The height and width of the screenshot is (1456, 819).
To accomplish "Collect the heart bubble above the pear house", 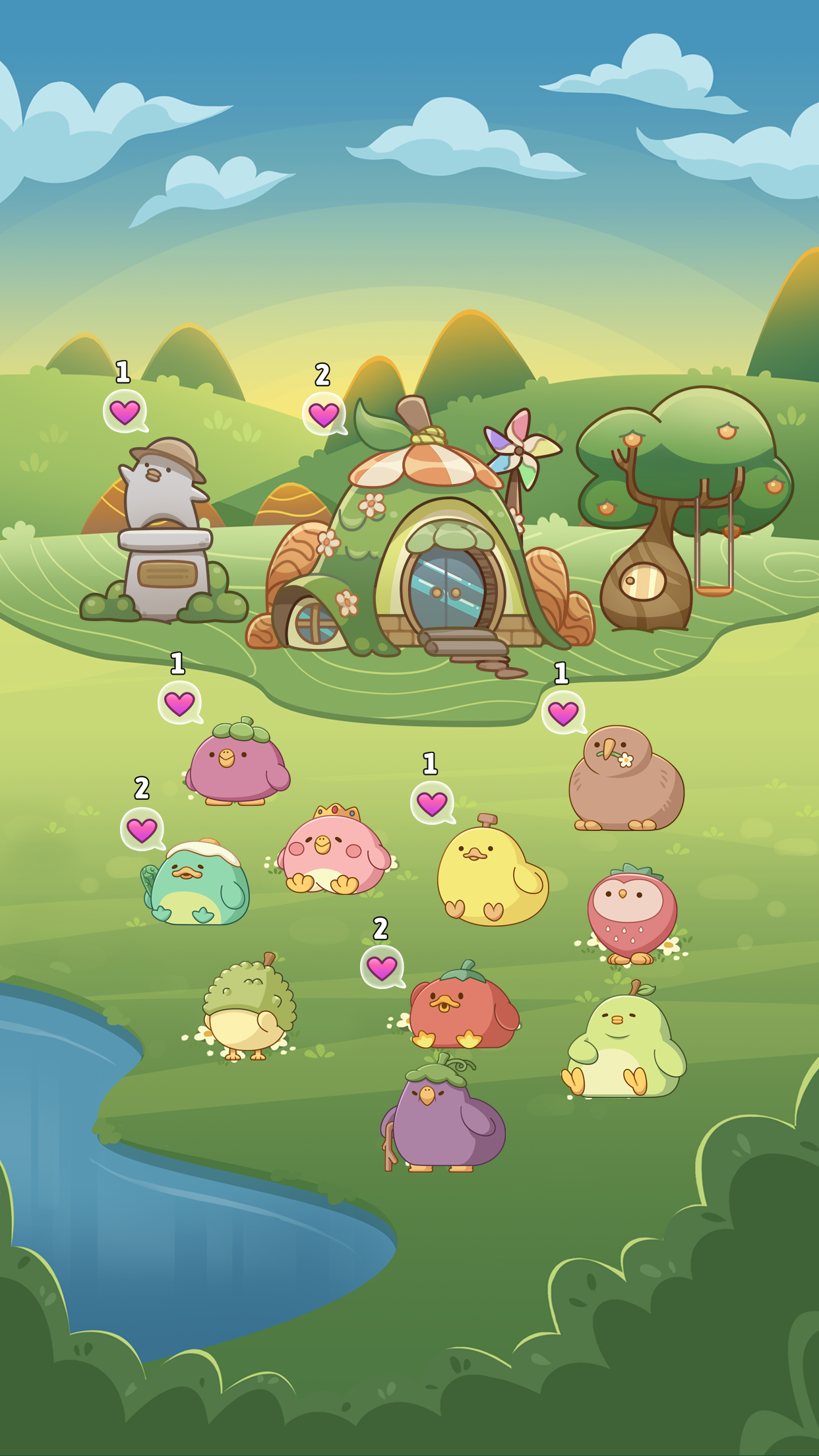I will [x=324, y=414].
